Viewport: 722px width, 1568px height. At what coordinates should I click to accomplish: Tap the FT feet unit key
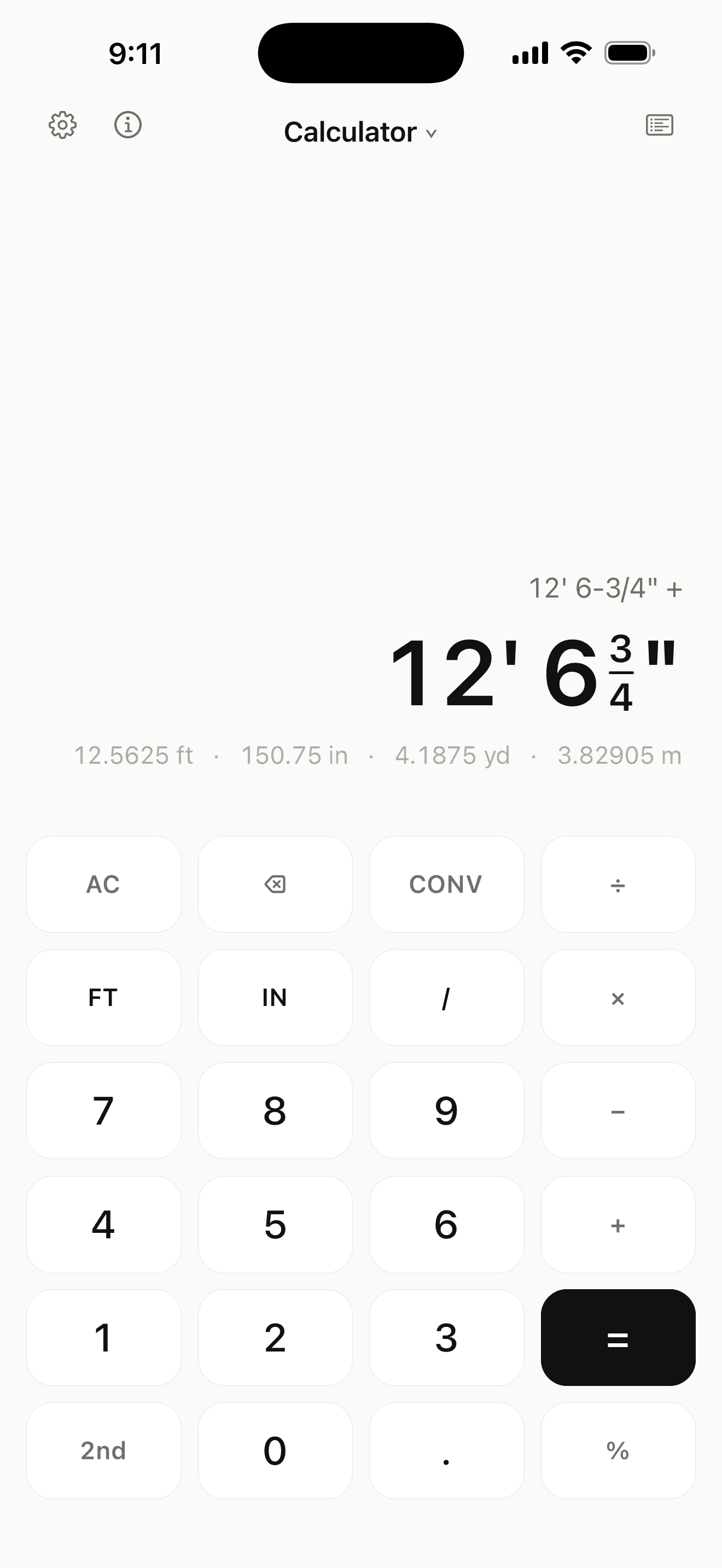(x=103, y=998)
